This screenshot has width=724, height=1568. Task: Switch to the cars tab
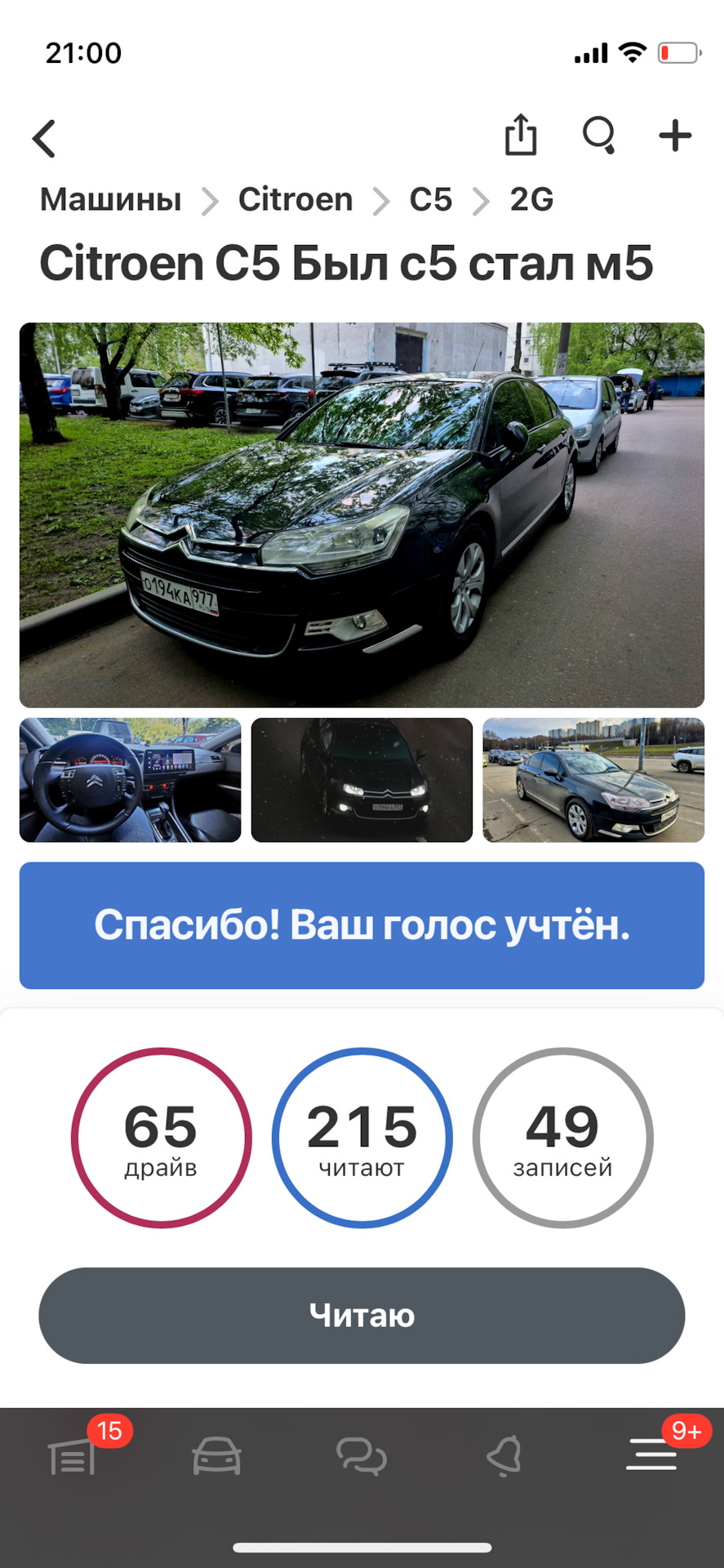click(216, 1456)
